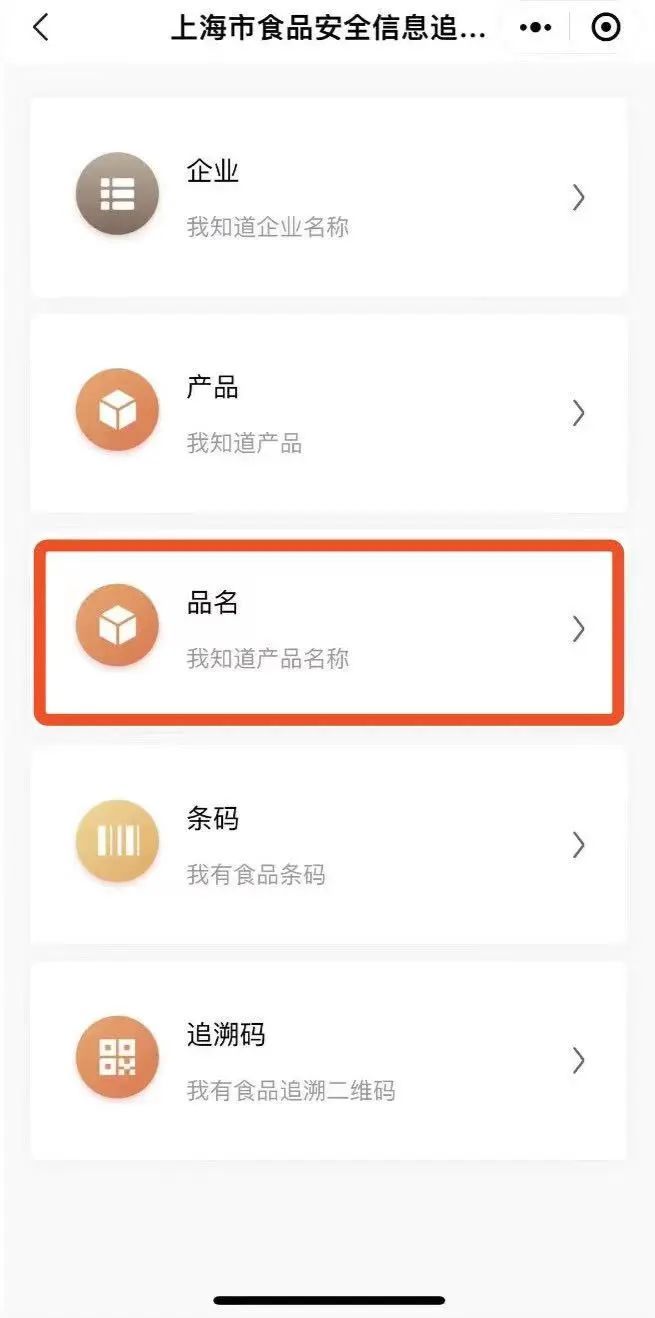
Task: Tap the 追溯码 QR code option
Action: [328, 1060]
